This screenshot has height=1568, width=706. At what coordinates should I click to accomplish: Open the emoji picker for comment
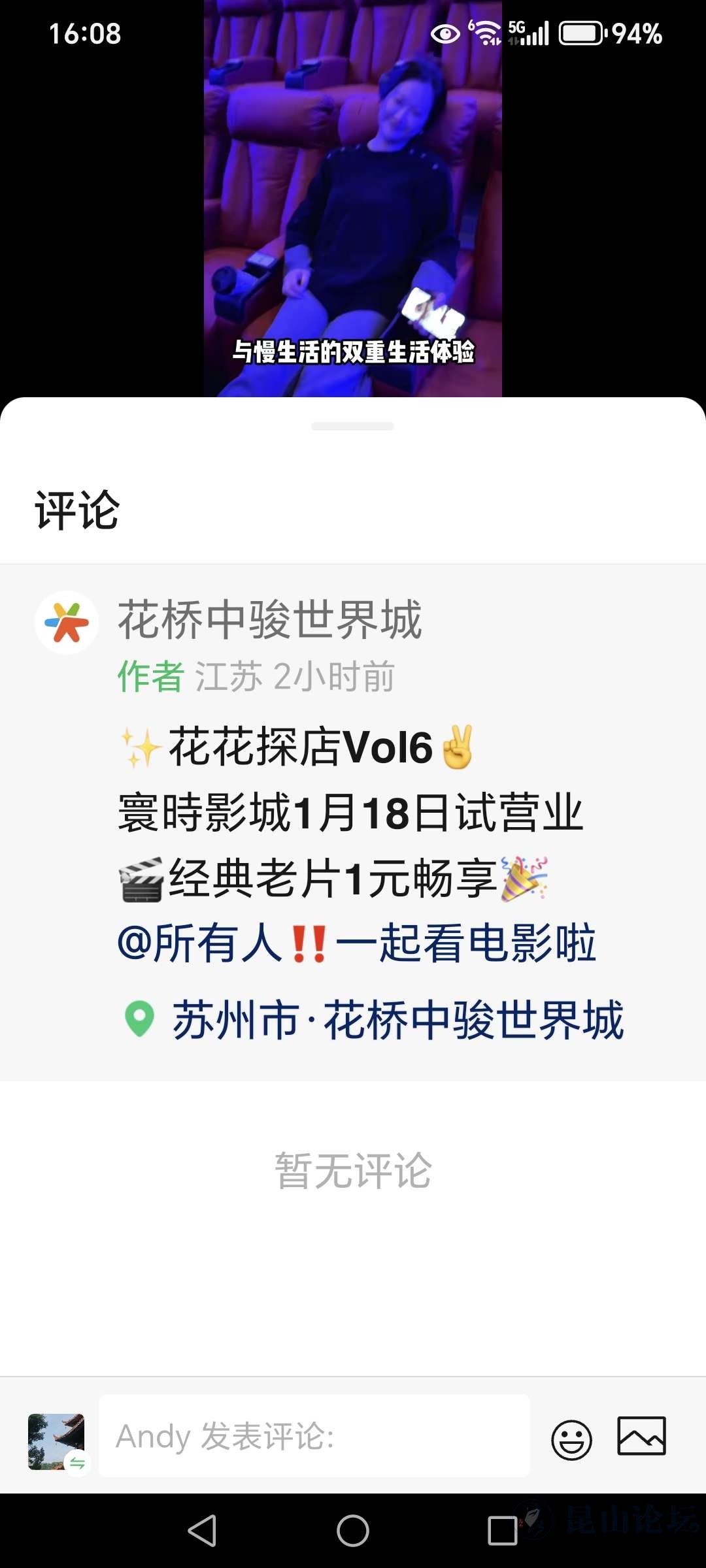pos(571,1439)
